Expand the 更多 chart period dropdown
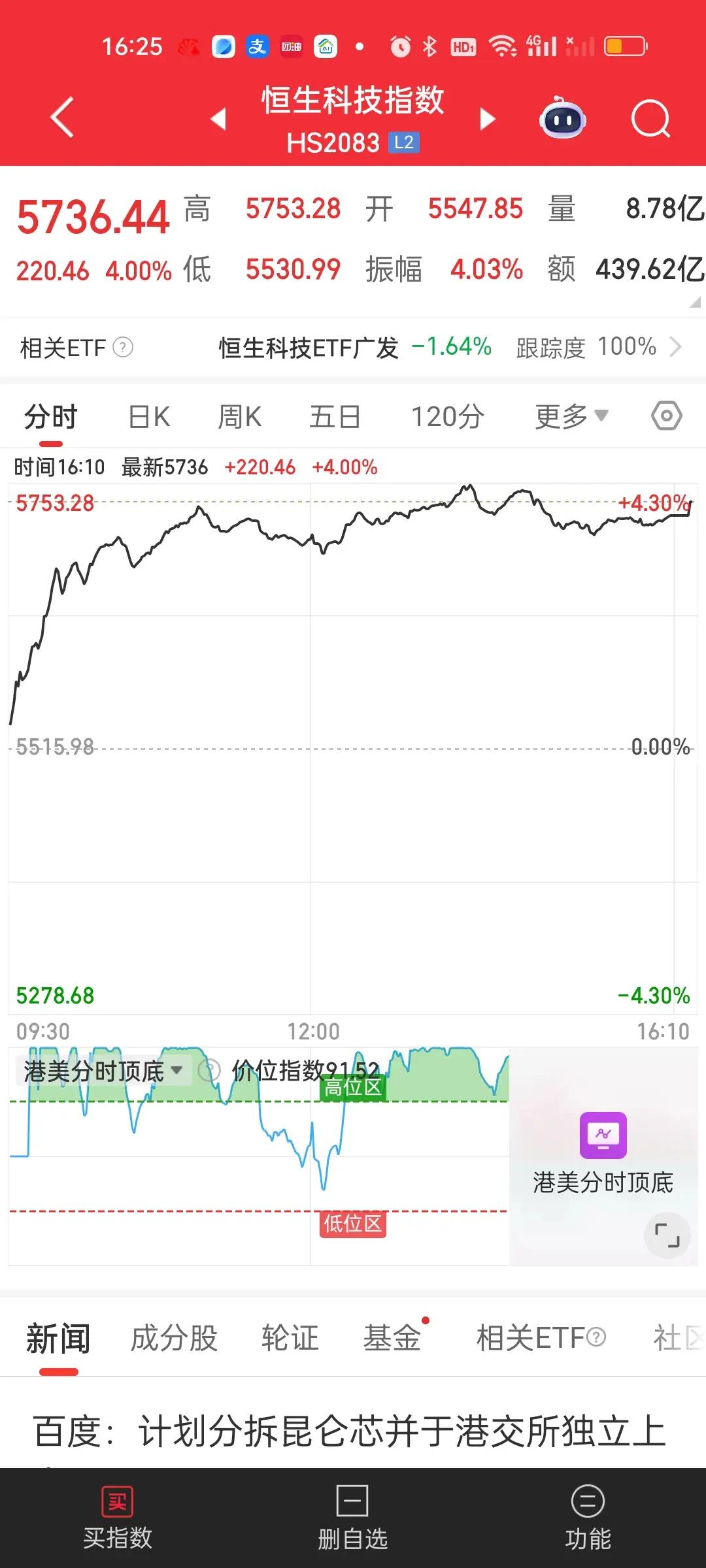The image size is (706, 1568). (571, 416)
